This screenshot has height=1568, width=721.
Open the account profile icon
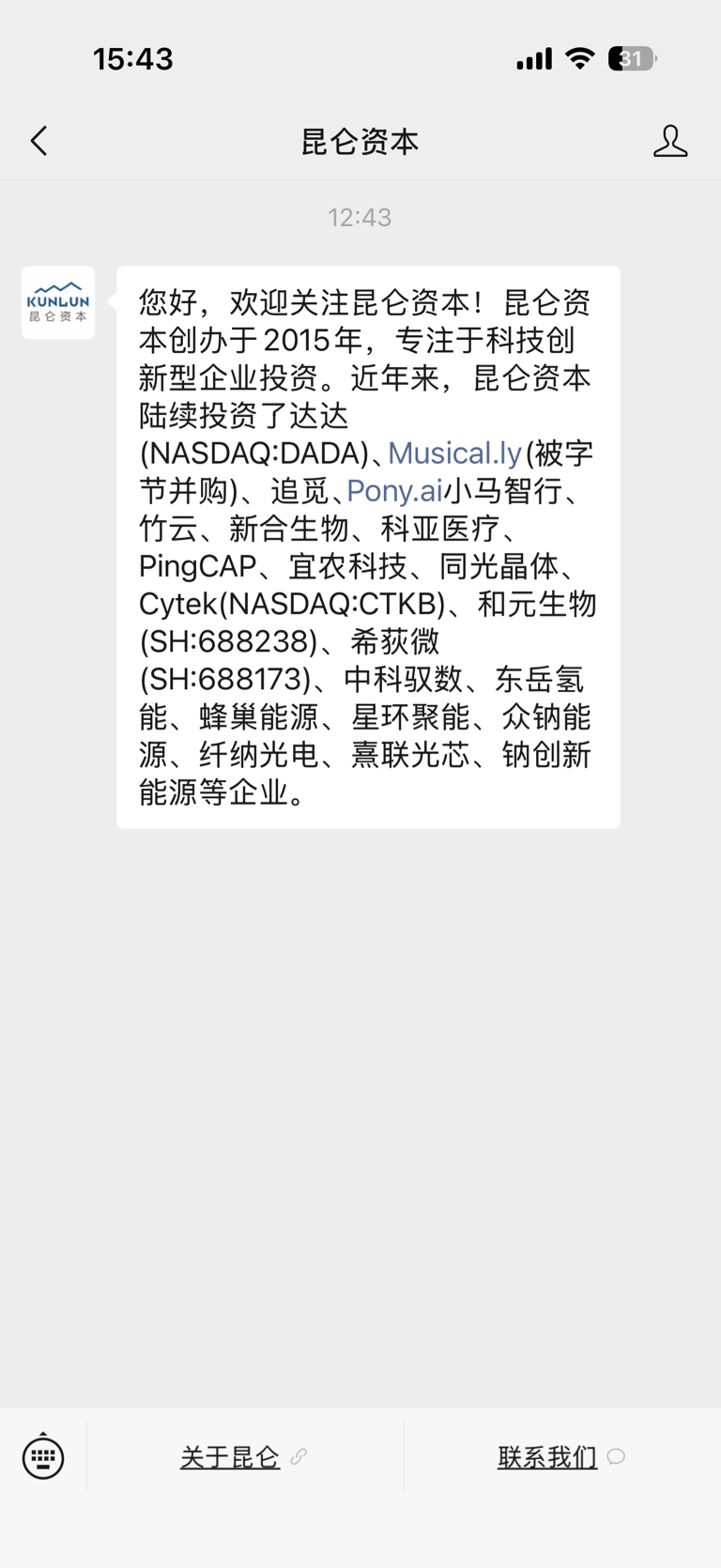(x=670, y=141)
